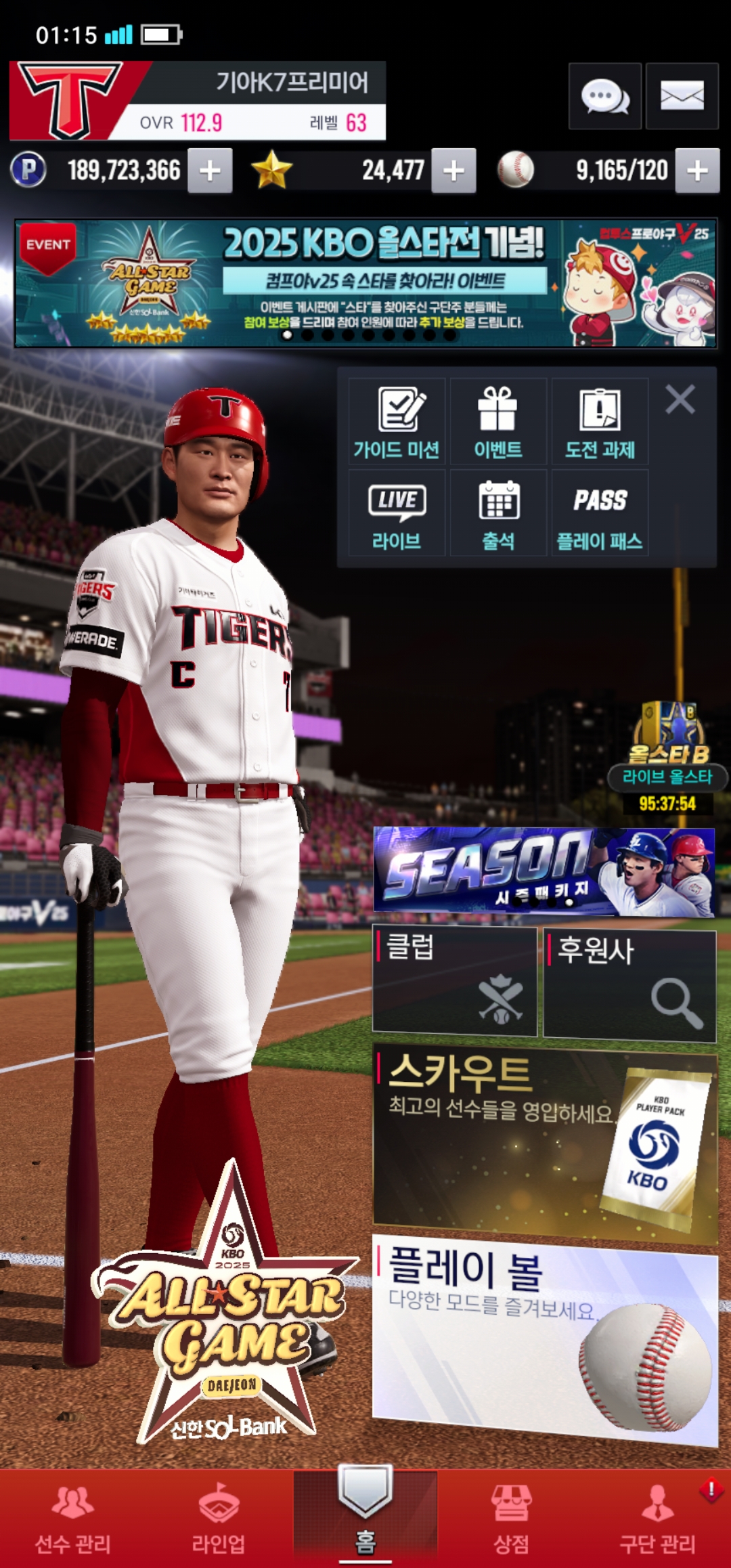The height and width of the screenshot is (1568, 731).
Task: Open the chat speech bubble icon
Action: (605, 96)
